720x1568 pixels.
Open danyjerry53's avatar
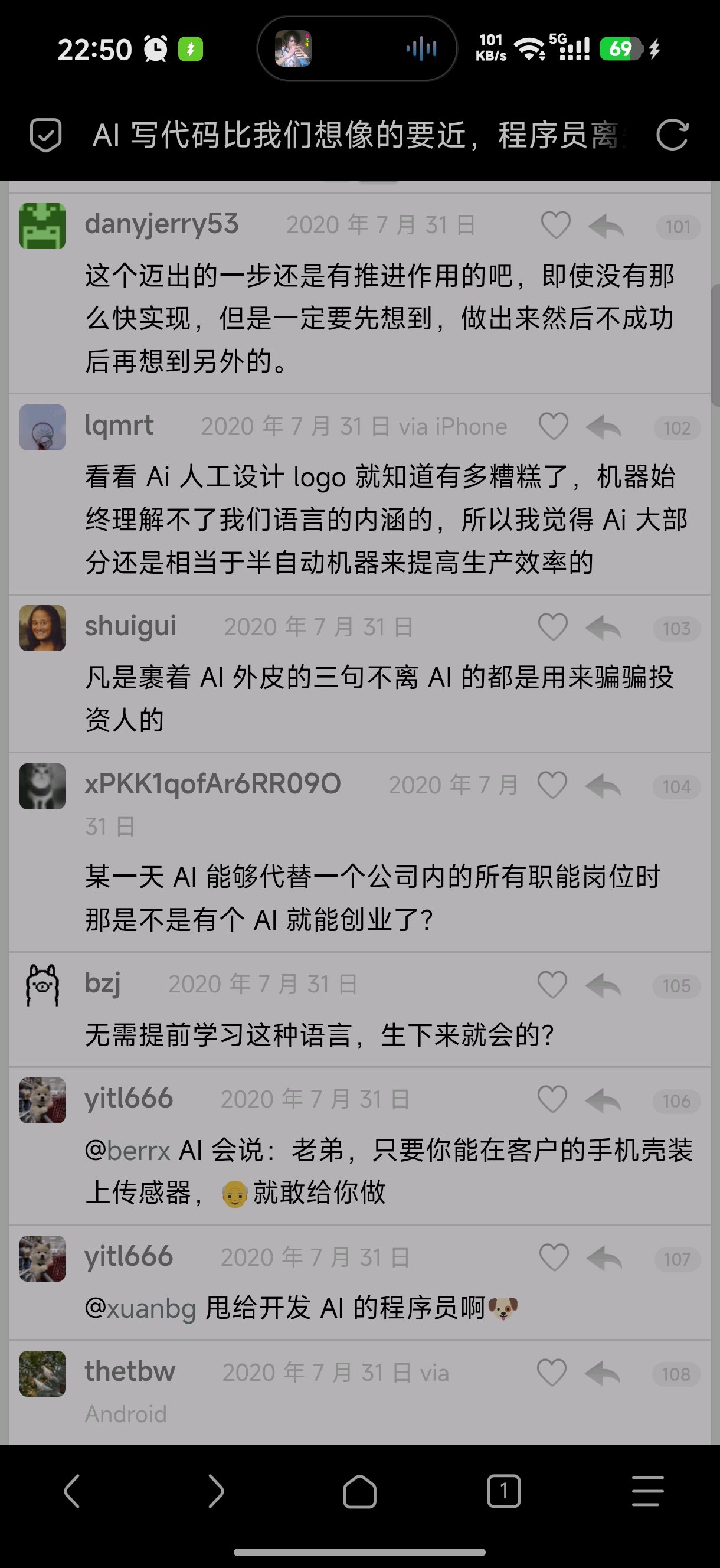tap(42, 226)
